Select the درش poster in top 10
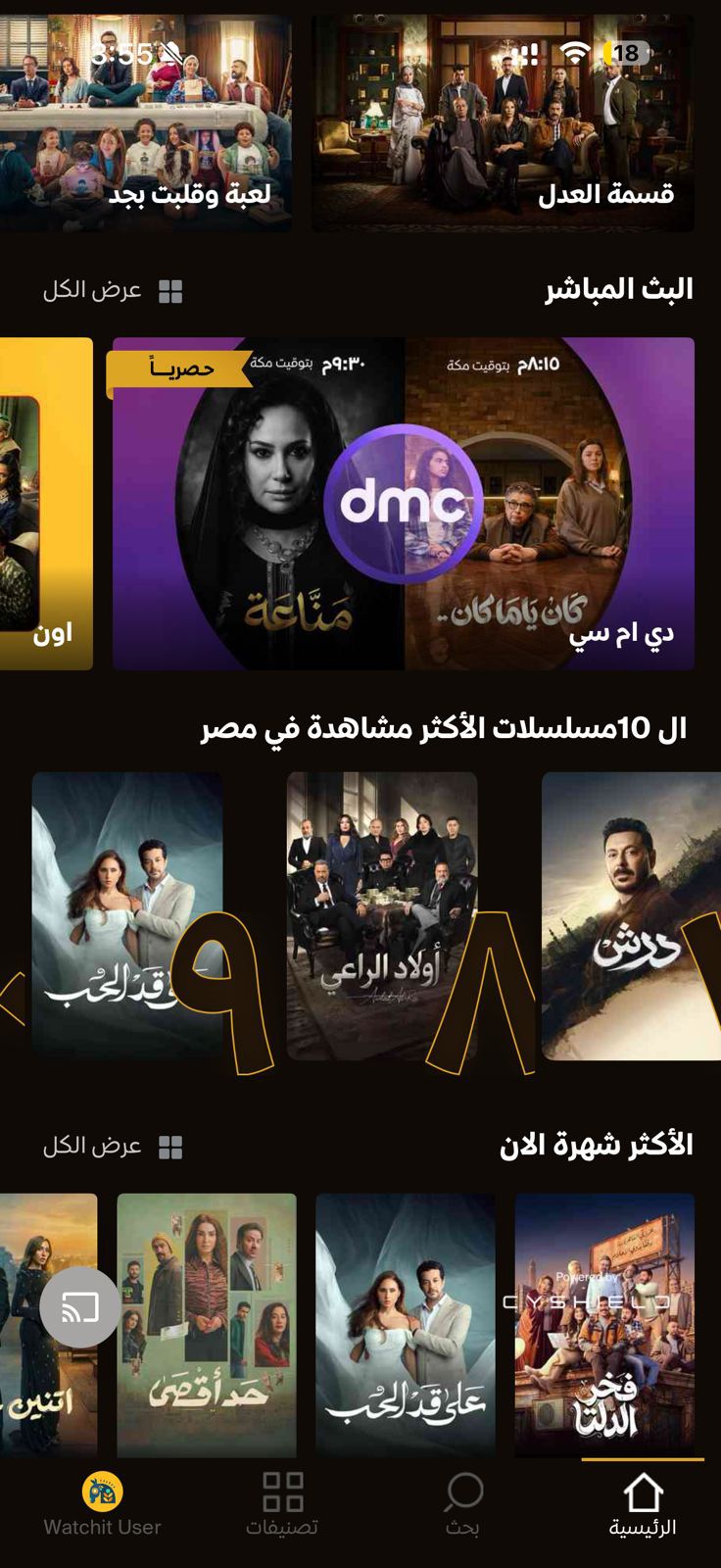This screenshot has height=1568, width=721. [x=631, y=915]
